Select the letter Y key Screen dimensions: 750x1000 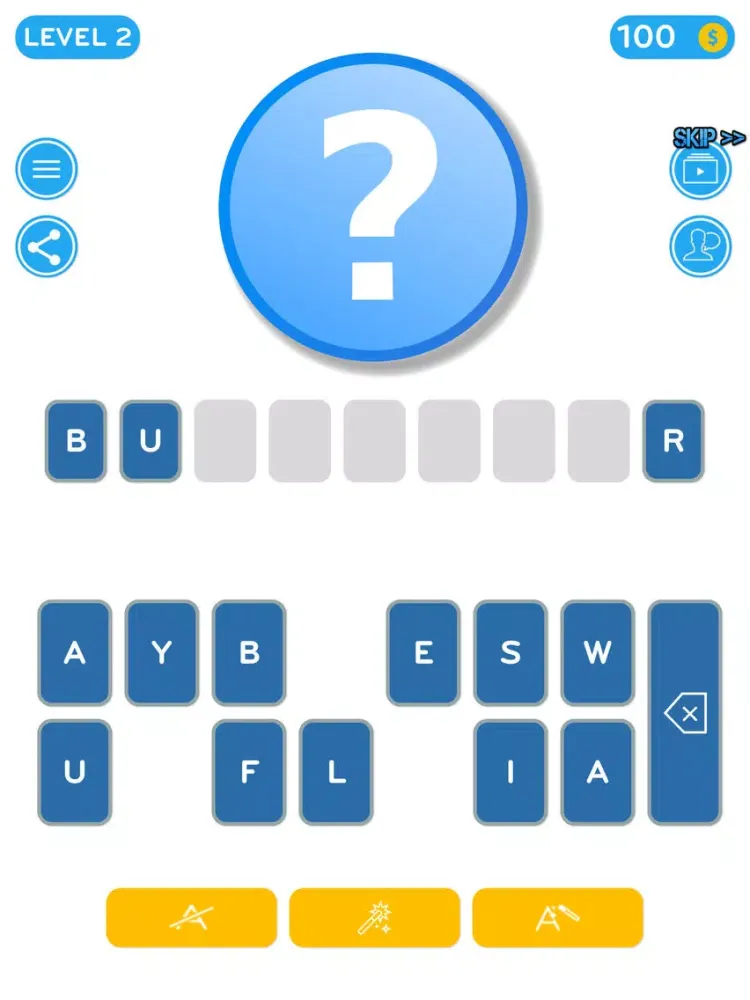pos(161,654)
